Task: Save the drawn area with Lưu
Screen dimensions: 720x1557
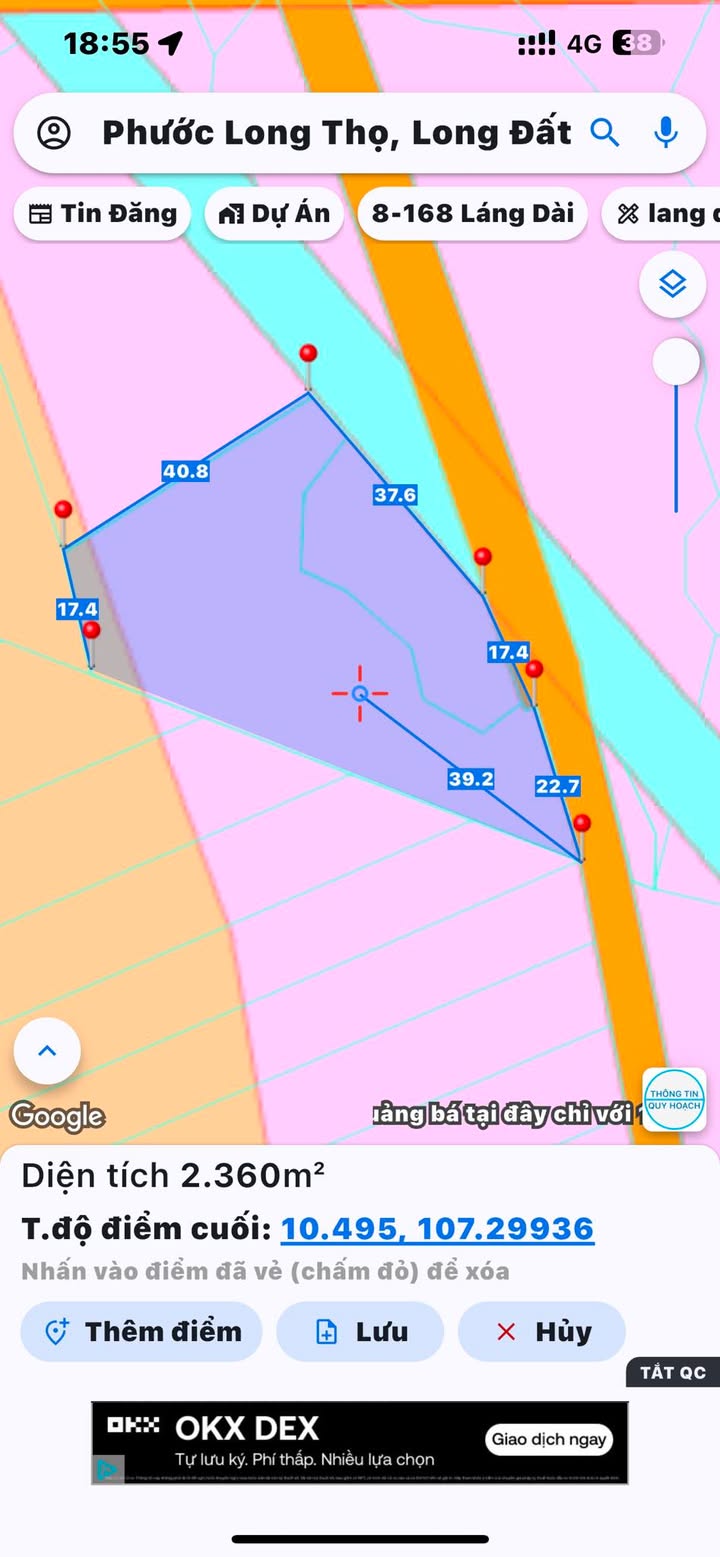Action: point(360,1332)
